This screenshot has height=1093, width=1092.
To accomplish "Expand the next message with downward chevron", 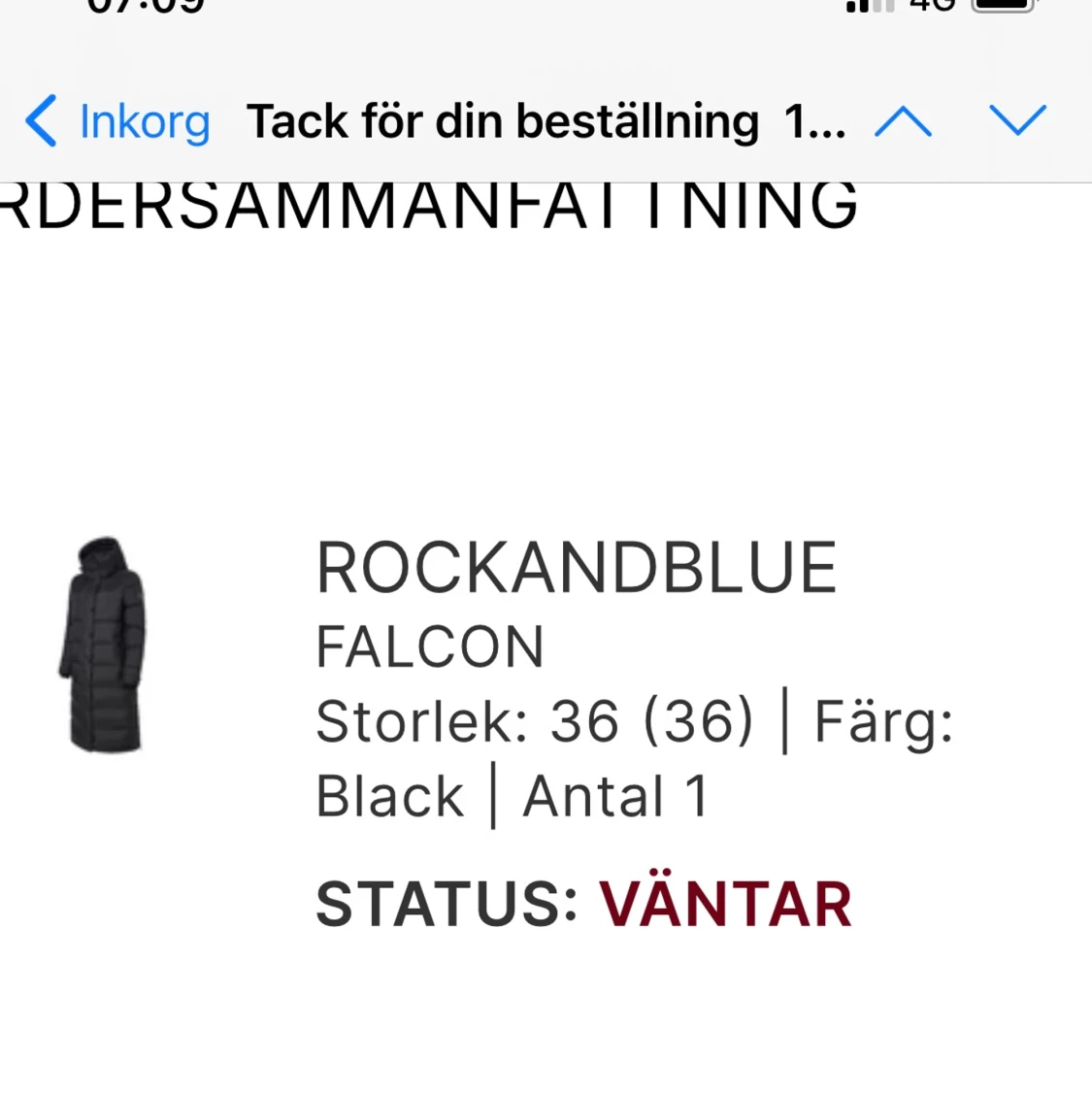I will click(1018, 121).
